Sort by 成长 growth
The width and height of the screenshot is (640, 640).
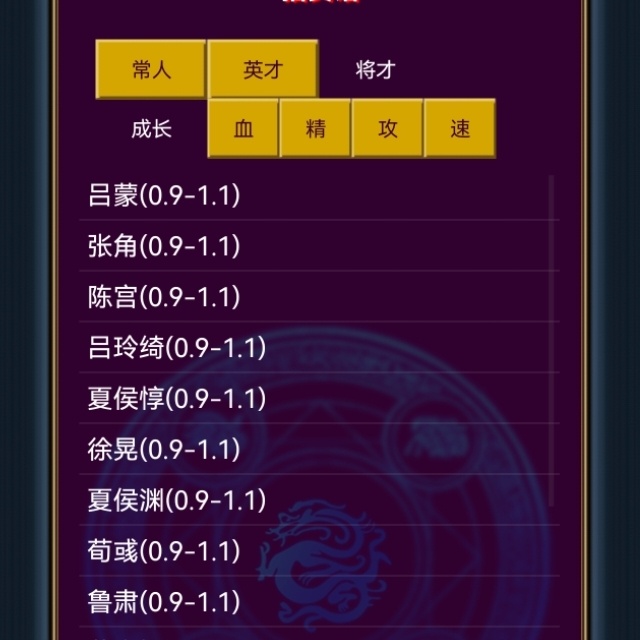click(151, 129)
